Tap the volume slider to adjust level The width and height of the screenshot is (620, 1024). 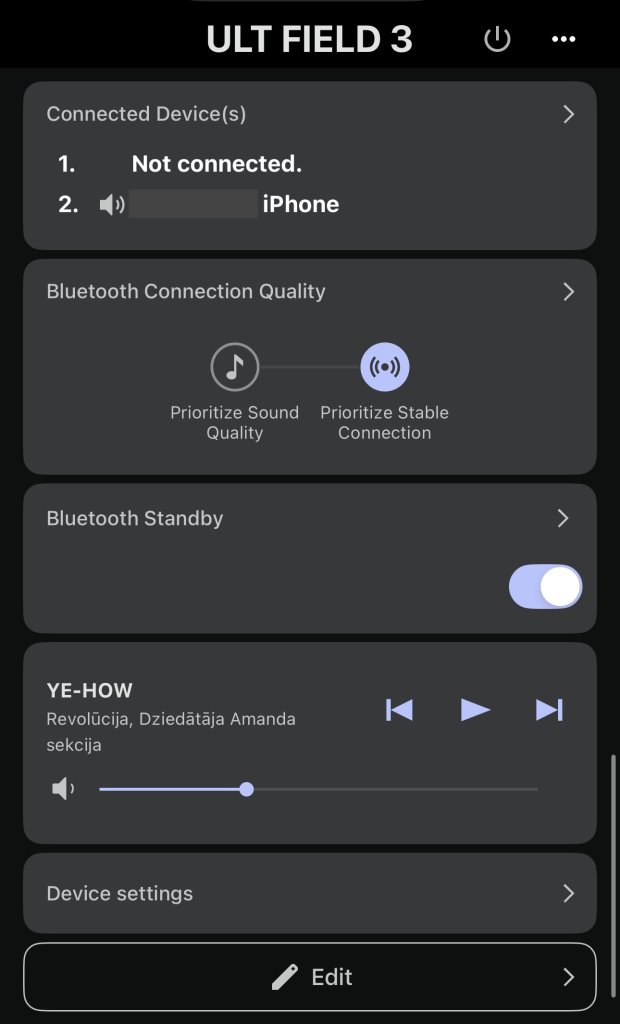point(318,789)
